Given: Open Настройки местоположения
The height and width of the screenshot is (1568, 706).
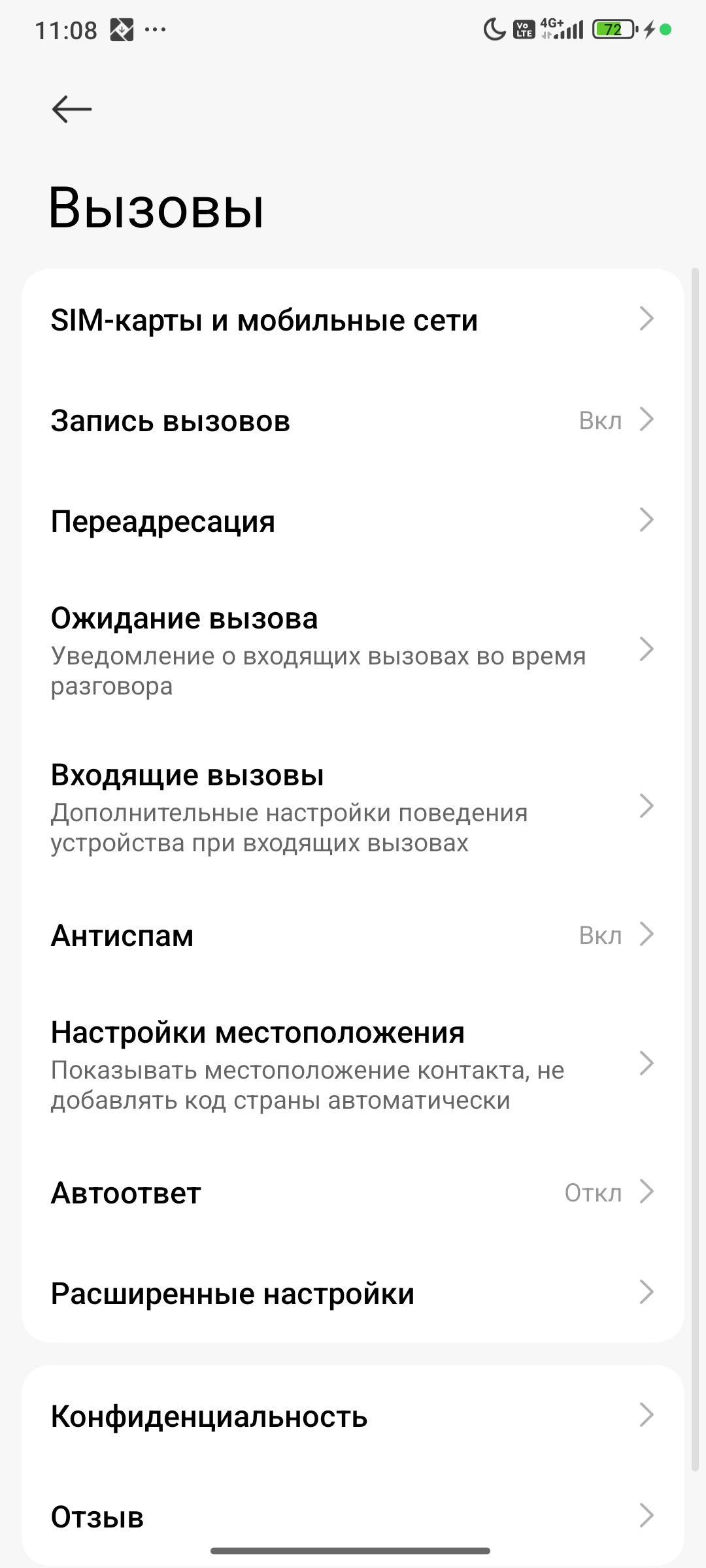Looking at the screenshot, I should click(353, 1064).
